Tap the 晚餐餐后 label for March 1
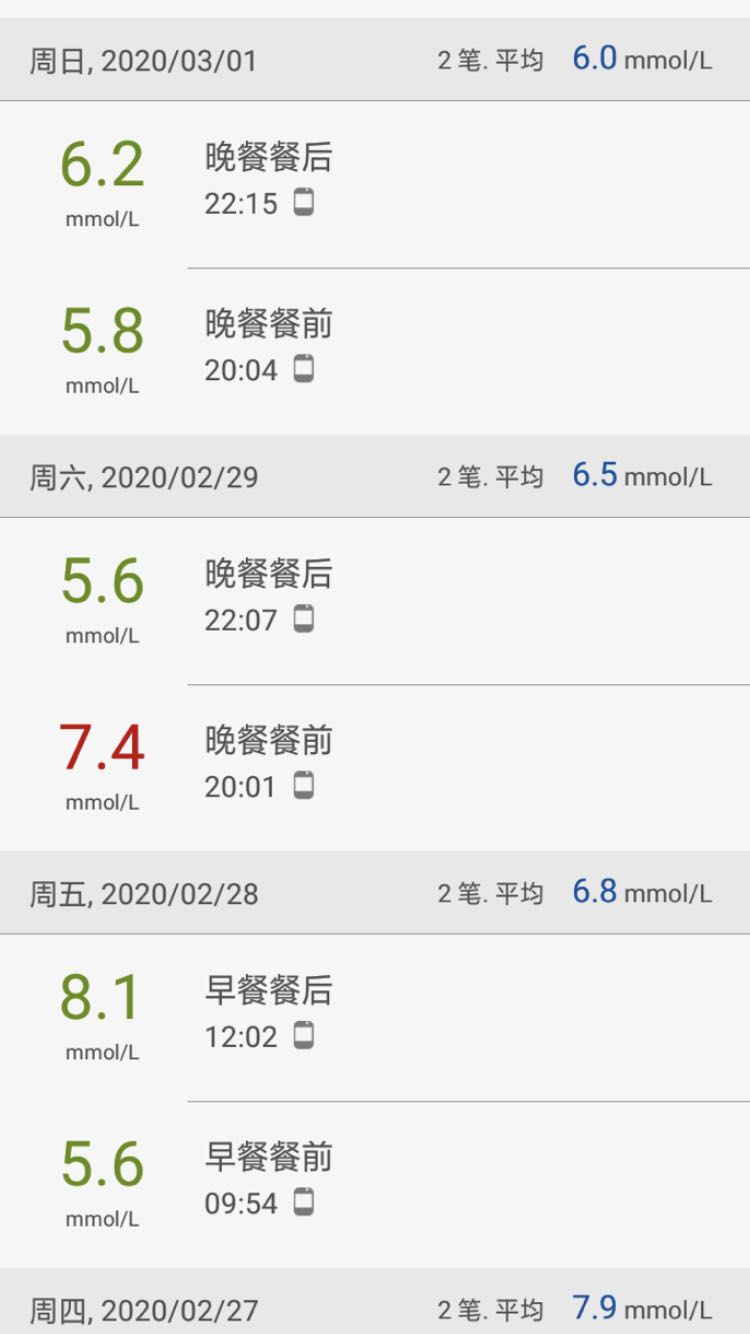750x1334 pixels. (x=270, y=156)
